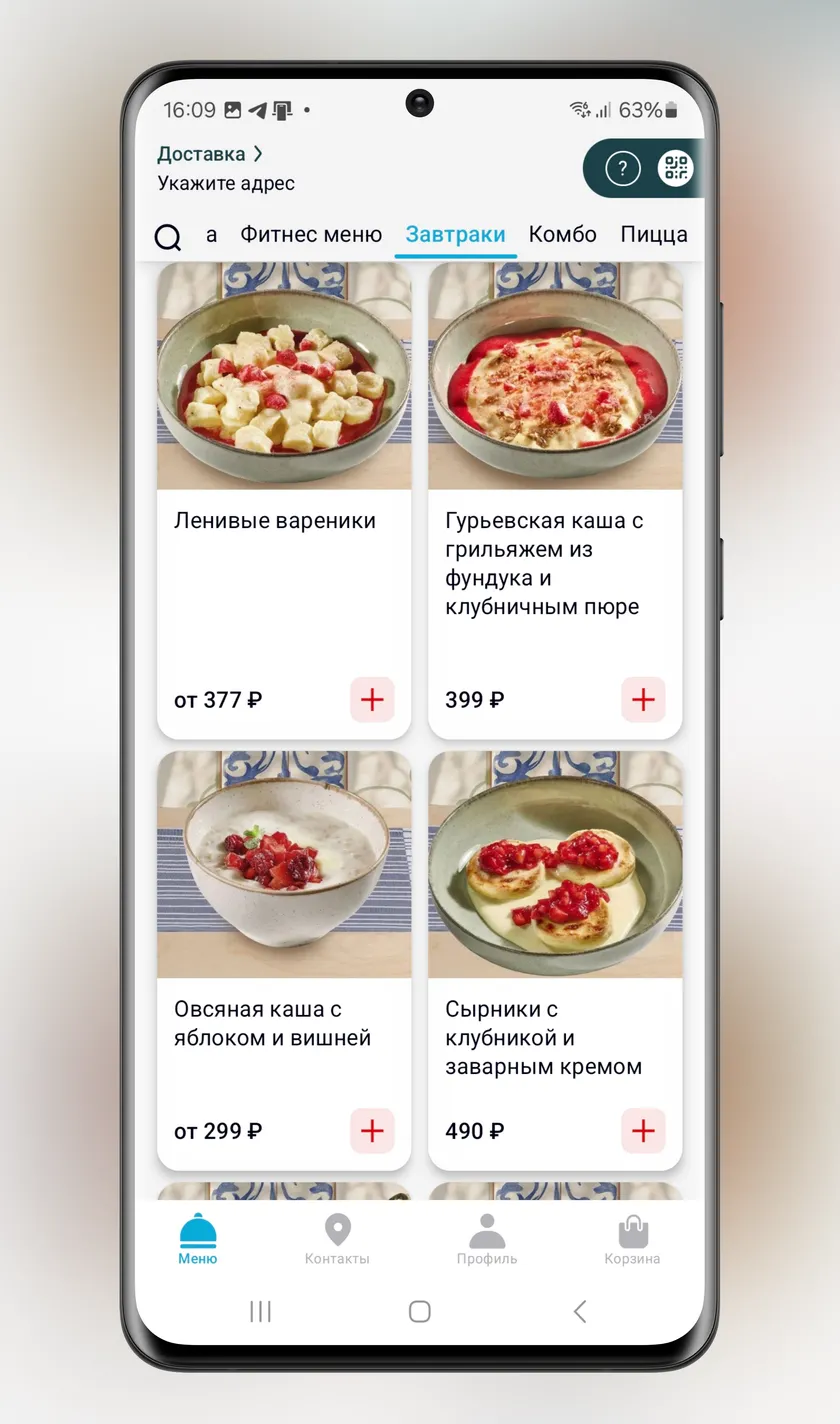Open the help question mark icon

pyautogui.click(x=622, y=168)
